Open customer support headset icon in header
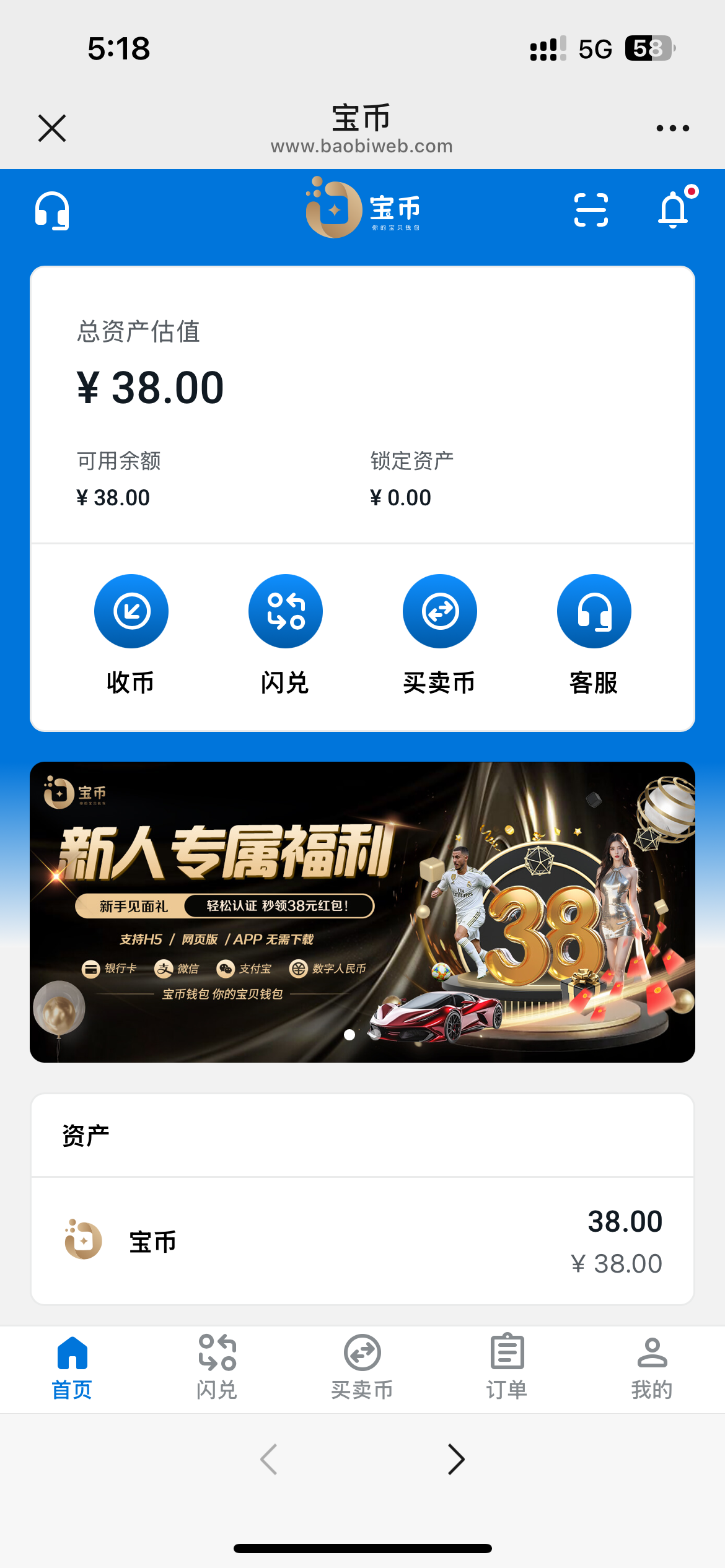Screen dimensions: 725x1568 click(52, 211)
